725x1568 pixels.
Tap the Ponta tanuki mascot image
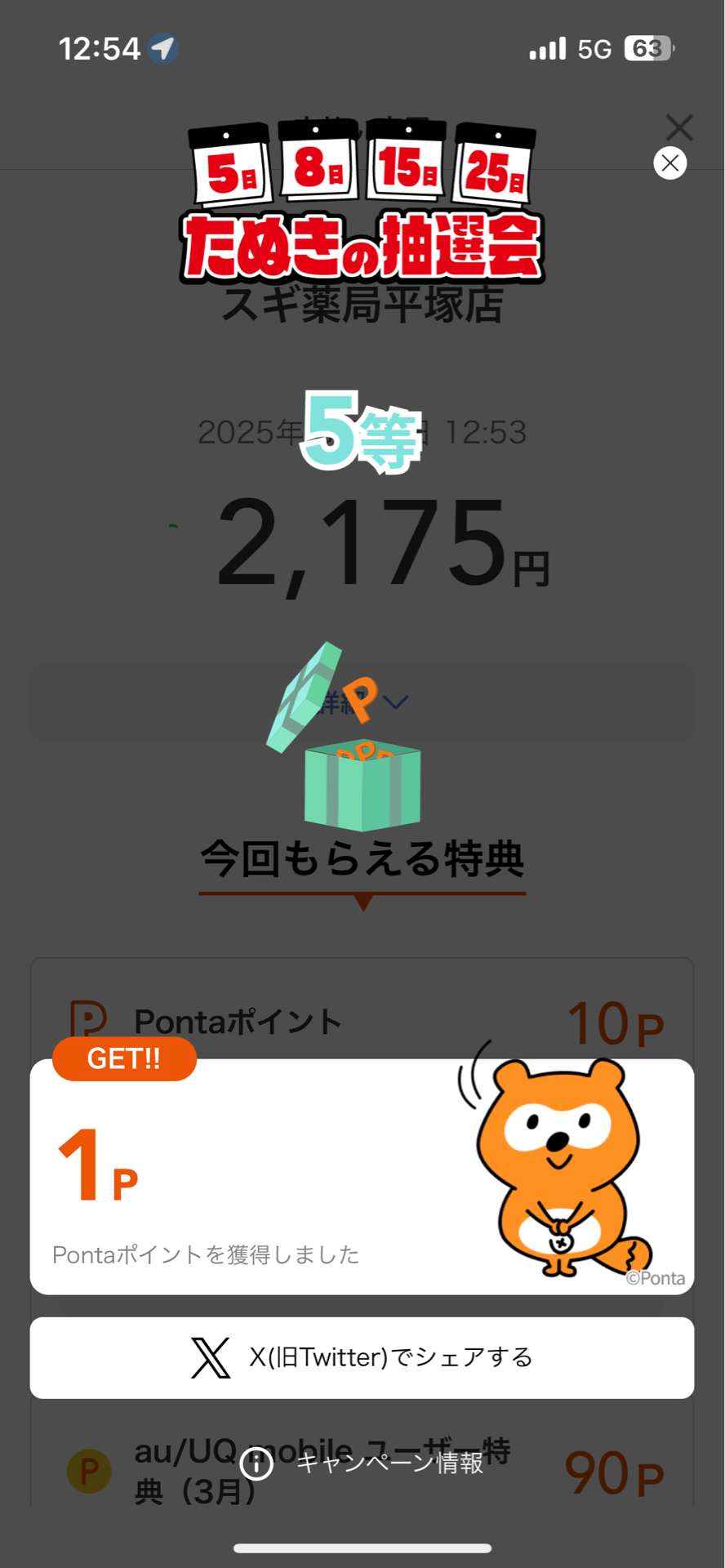pos(555,1168)
